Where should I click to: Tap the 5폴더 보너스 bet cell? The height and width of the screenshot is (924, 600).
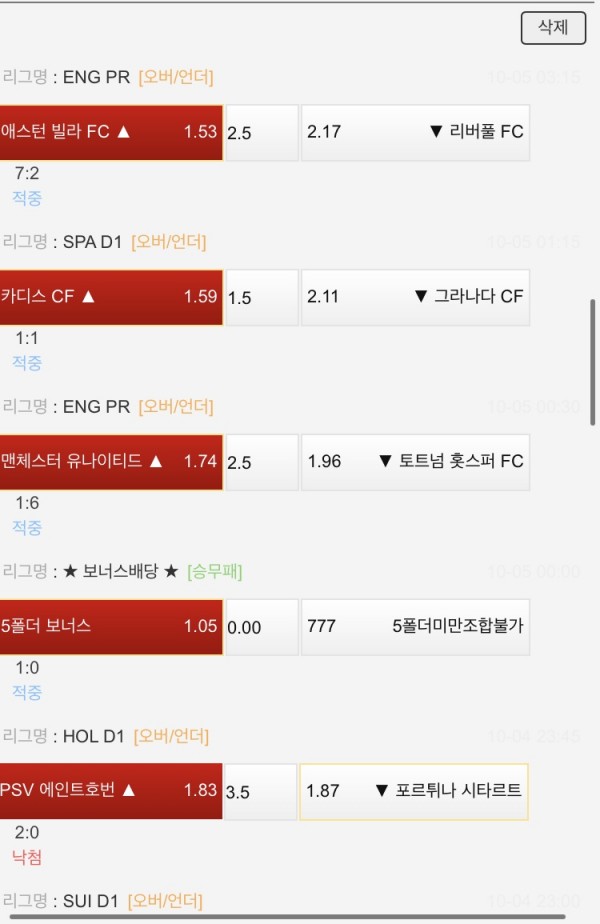[110, 626]
